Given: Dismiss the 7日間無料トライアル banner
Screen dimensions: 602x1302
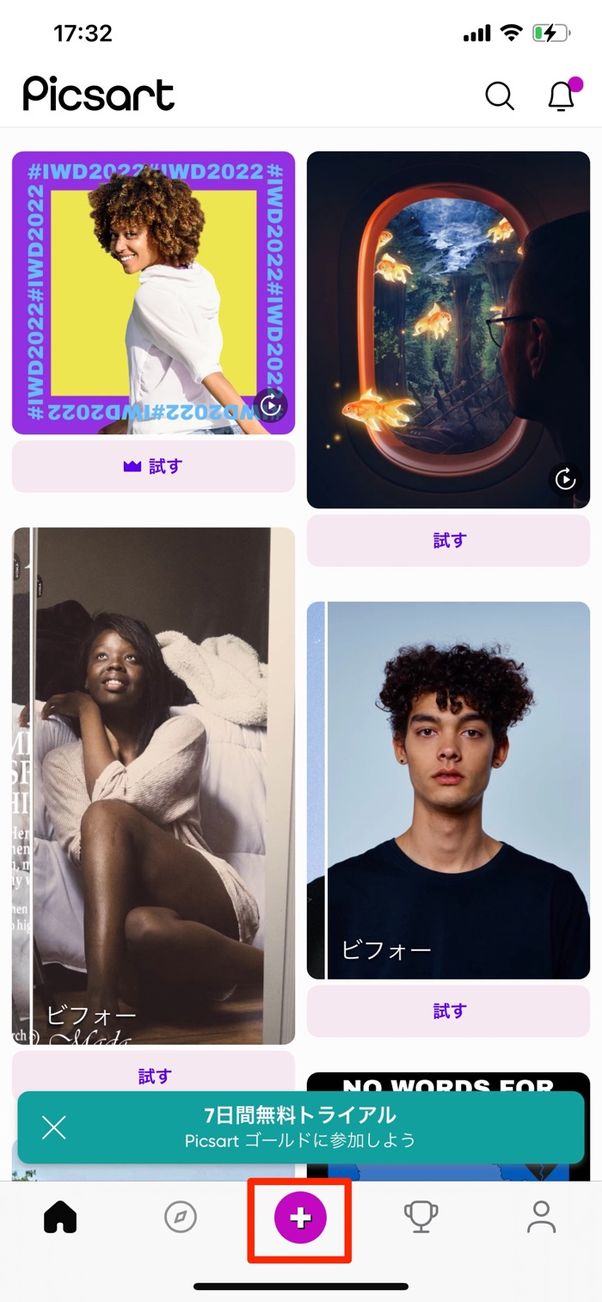Looking at the screenshot, I should pyautogui.click(x=54, y=1127).
